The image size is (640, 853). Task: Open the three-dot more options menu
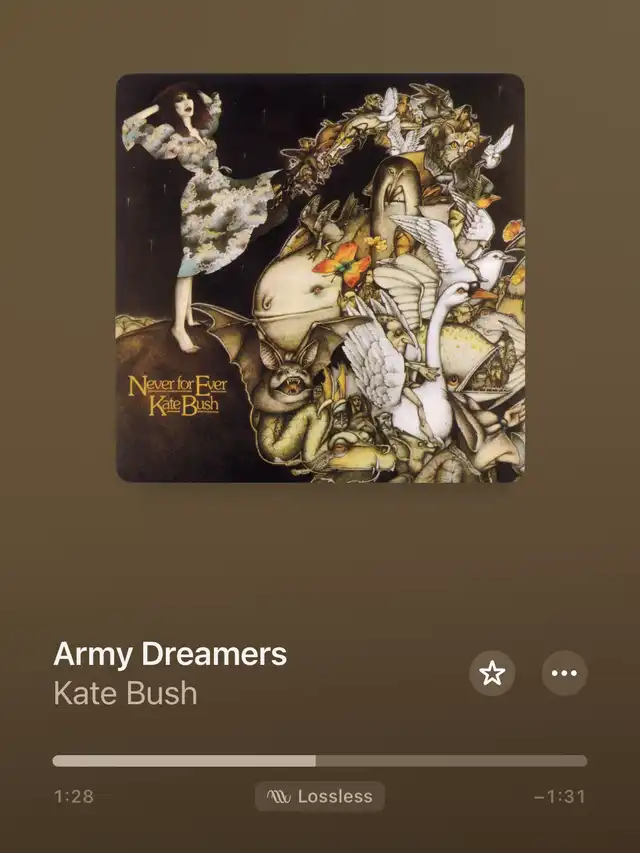point(564,673)
